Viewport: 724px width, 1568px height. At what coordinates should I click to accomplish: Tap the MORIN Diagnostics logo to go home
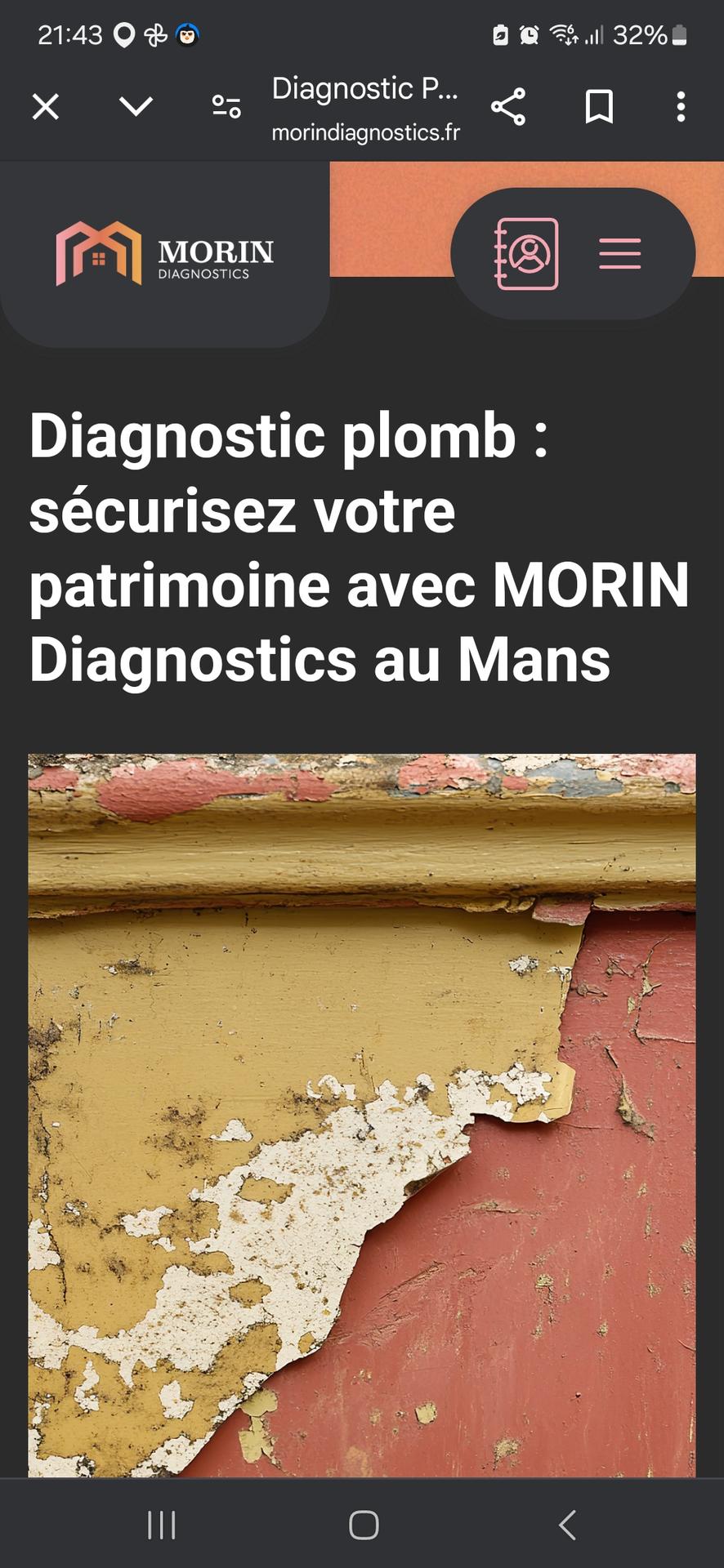coord(165,253)
